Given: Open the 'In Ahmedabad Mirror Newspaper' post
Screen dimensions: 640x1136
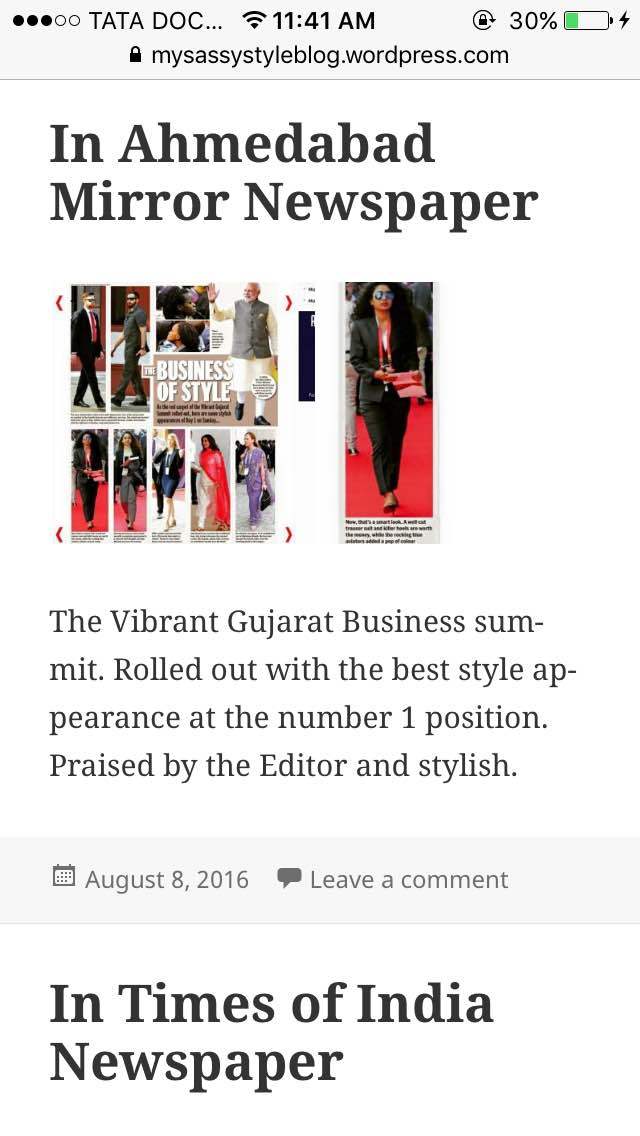Looking at the screenshot, I should [x=293, y=173].
